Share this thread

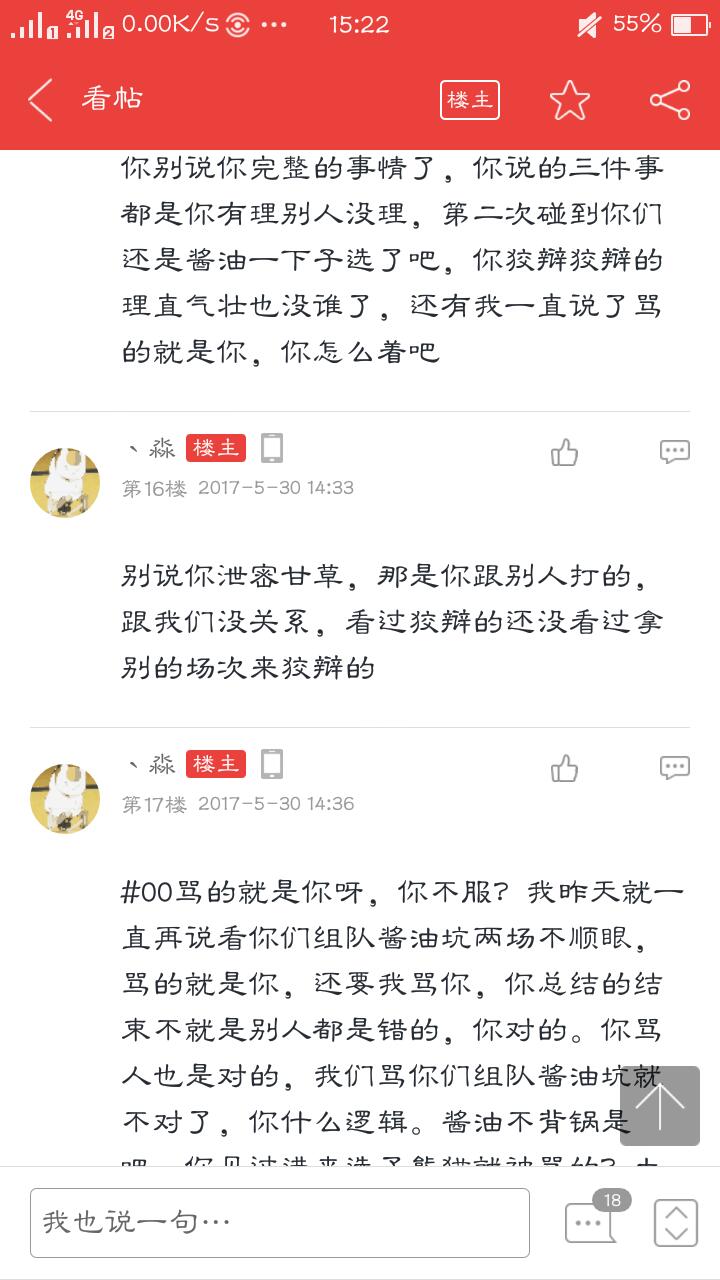click(x=670, y=100)
